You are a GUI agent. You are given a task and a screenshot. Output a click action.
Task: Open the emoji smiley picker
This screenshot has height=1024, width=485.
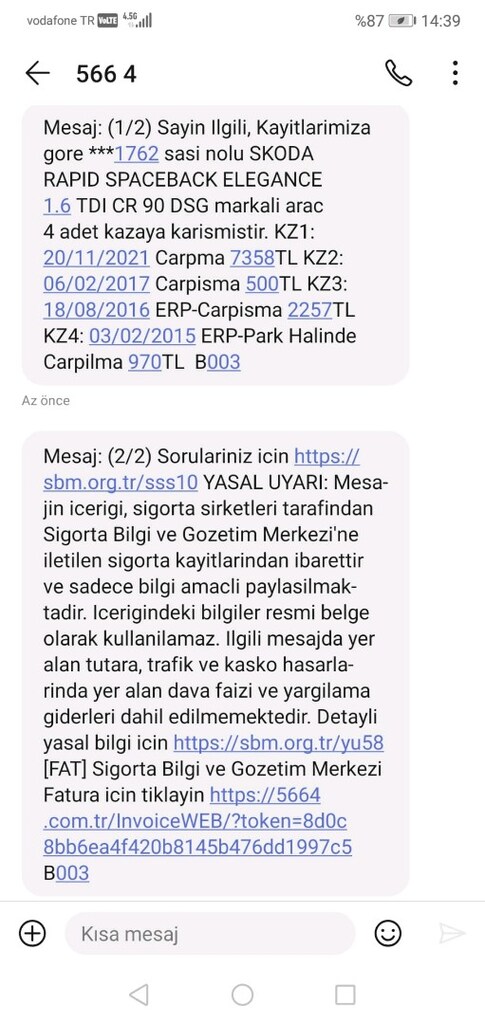(x=388, y=934)
